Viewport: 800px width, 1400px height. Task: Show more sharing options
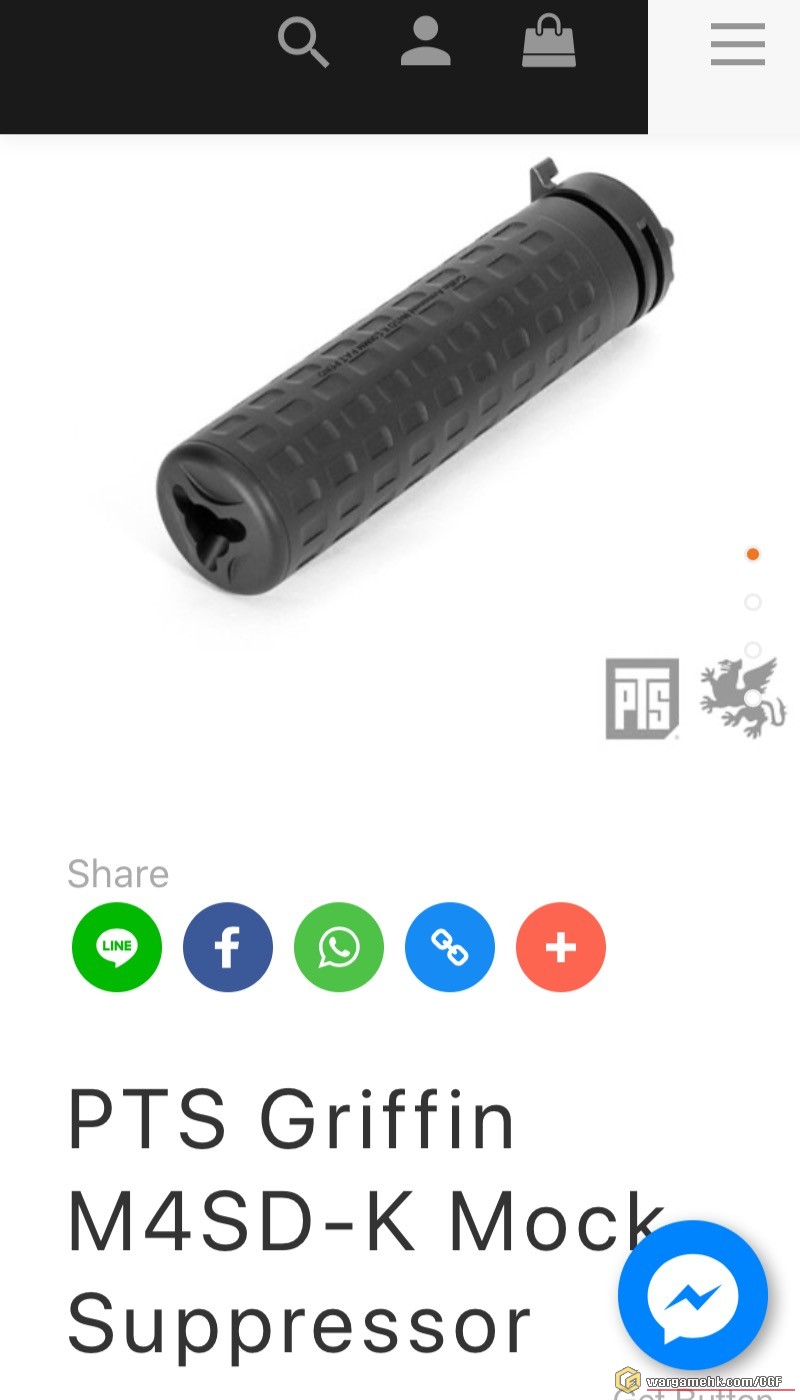click(561, 947)
